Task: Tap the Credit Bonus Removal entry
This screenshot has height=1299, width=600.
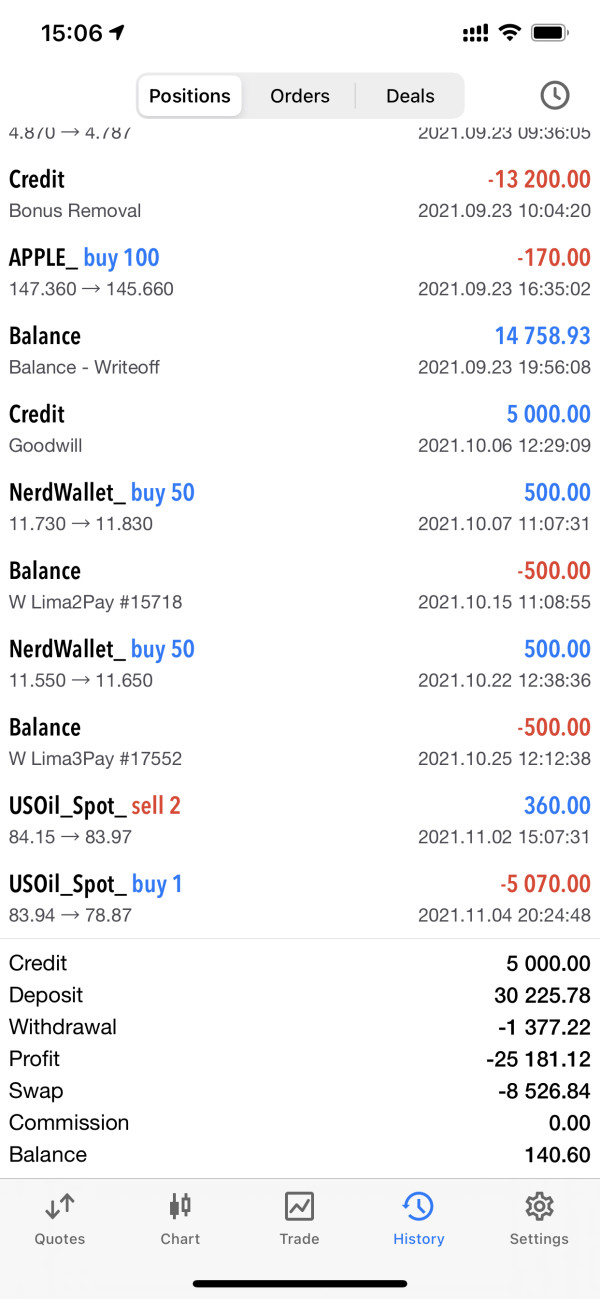Action: click(x=300, y=194)
